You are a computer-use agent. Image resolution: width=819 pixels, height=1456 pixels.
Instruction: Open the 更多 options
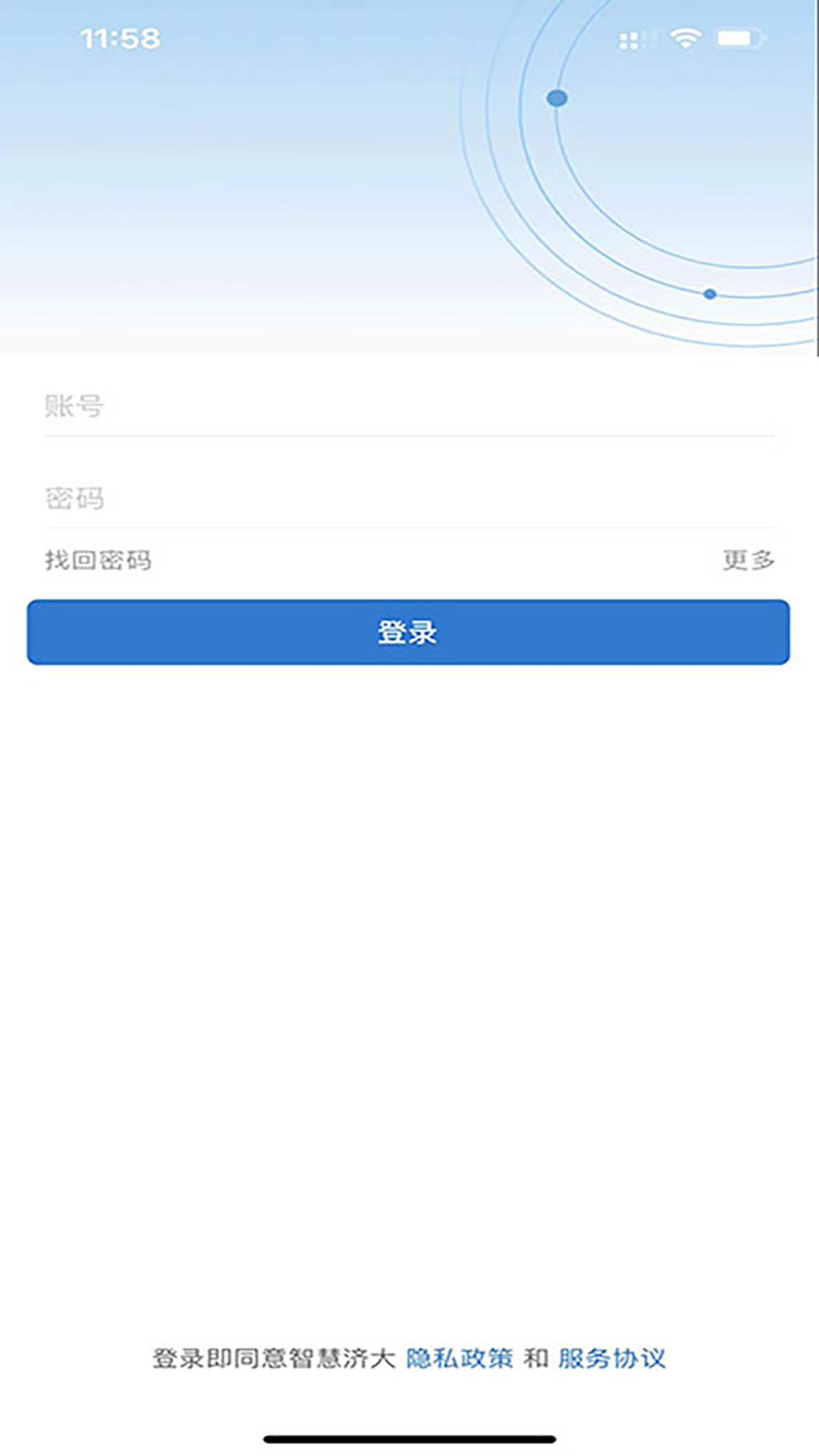[748, 560]
